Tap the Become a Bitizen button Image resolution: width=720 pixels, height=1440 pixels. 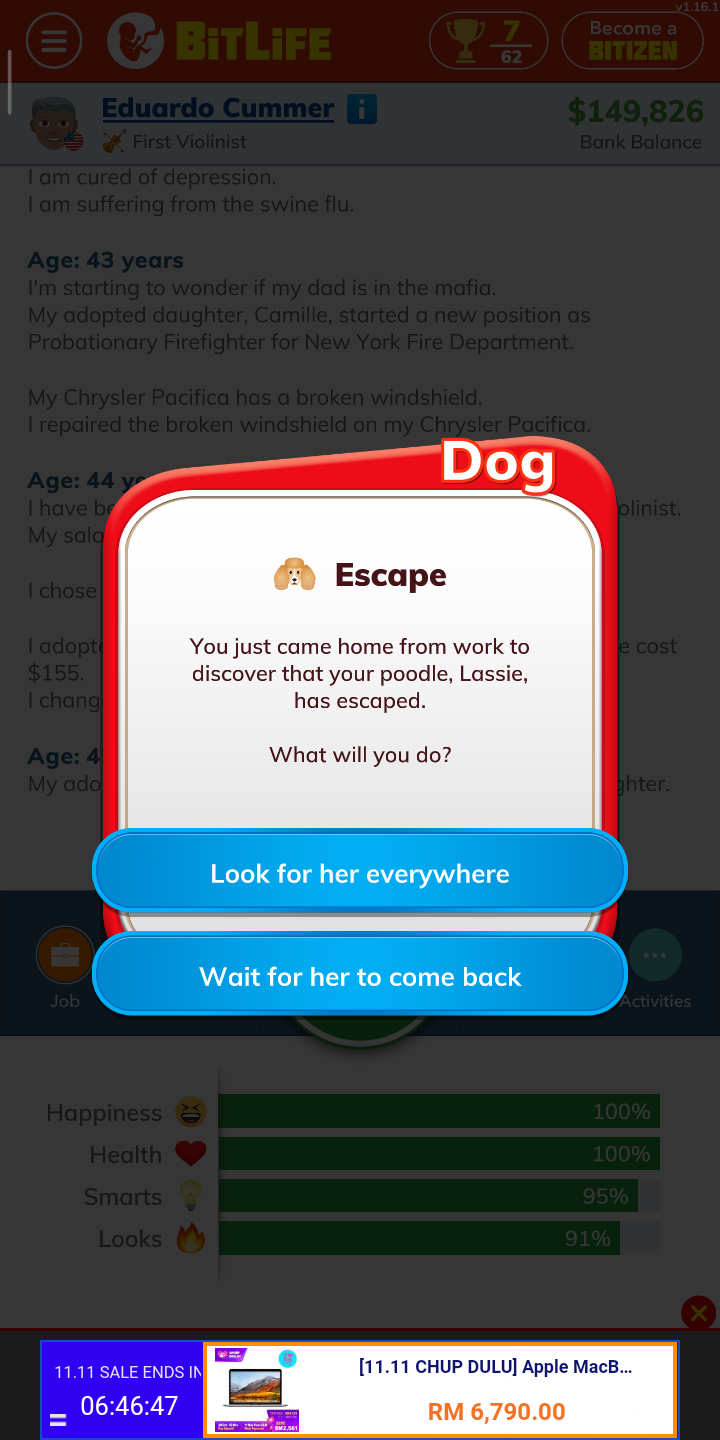click(632, 41)
